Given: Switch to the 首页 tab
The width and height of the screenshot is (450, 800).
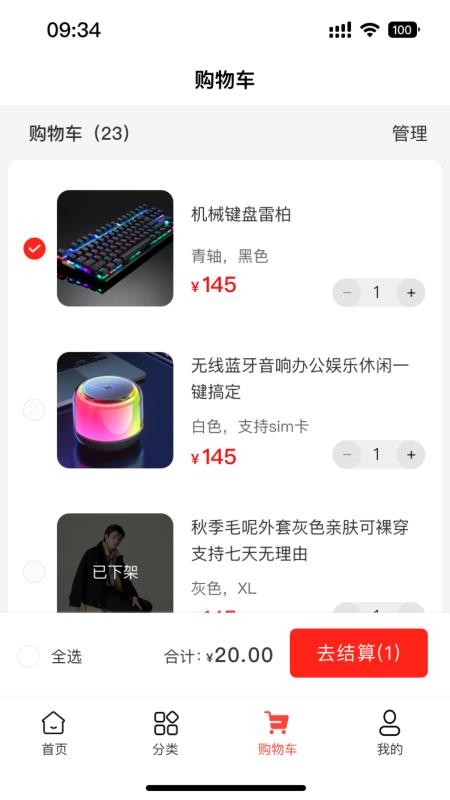Looking at the screenshot, I should [x=54, y=733].
